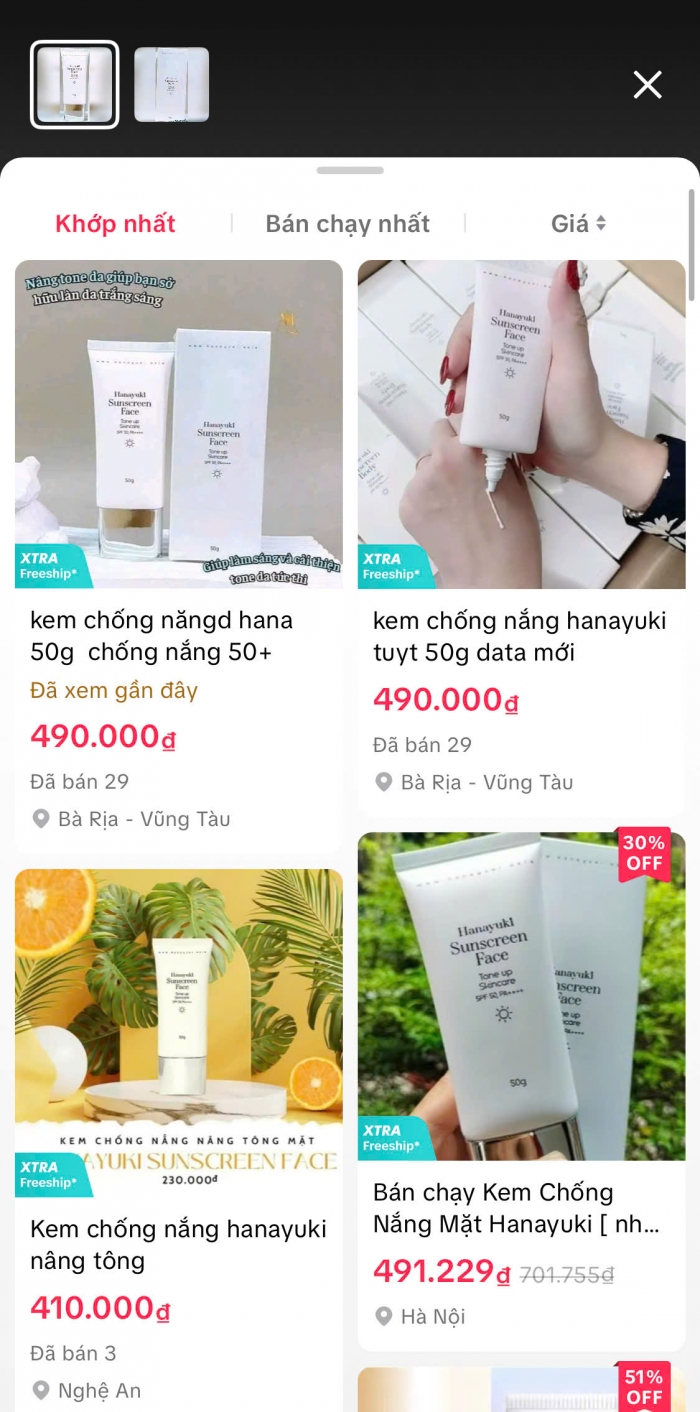The height and width of the screenshot is (1412, 700).
Task: Close the image search results
Action: coord(648,85)
